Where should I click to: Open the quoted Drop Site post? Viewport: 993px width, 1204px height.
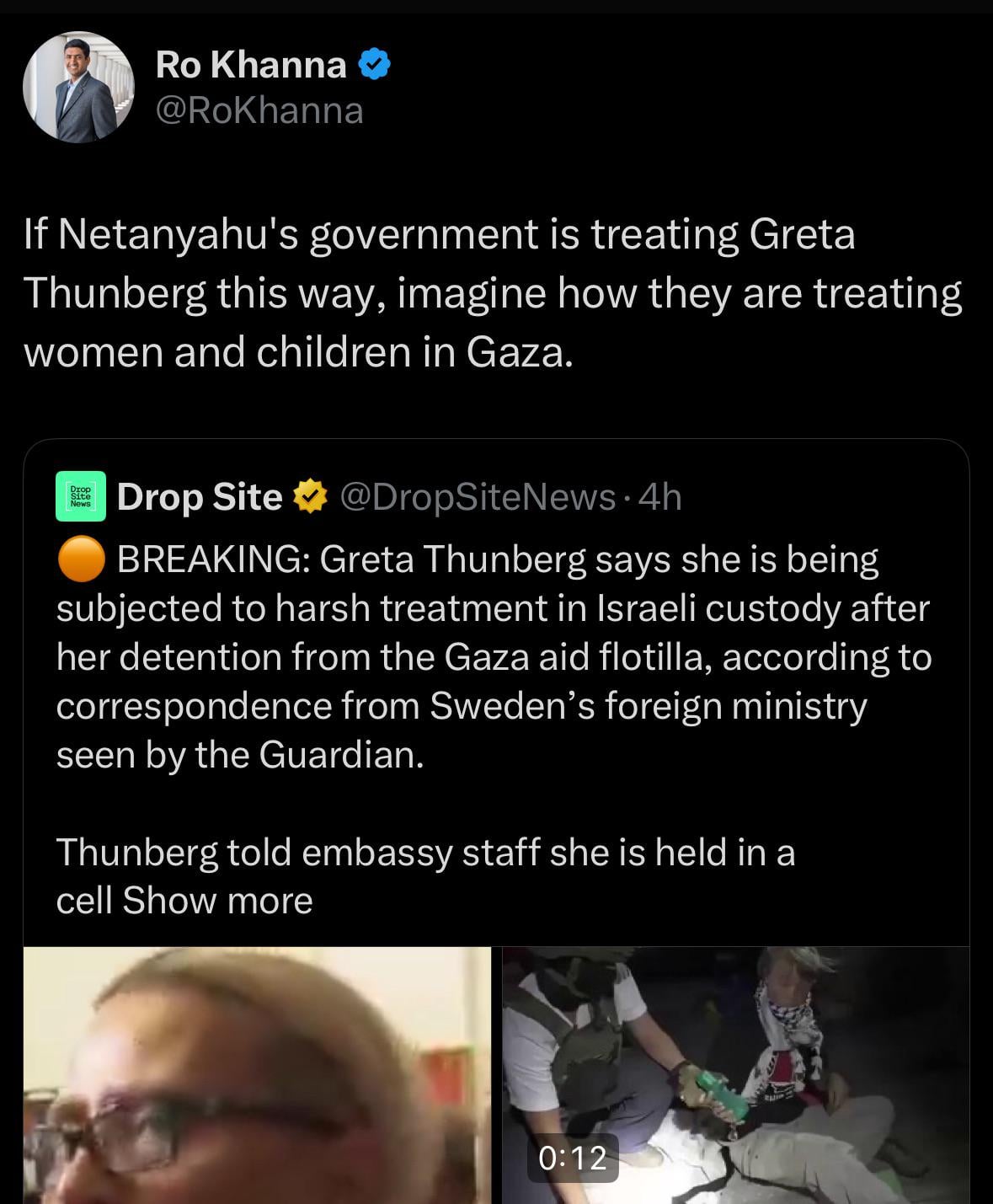point(494,657)
